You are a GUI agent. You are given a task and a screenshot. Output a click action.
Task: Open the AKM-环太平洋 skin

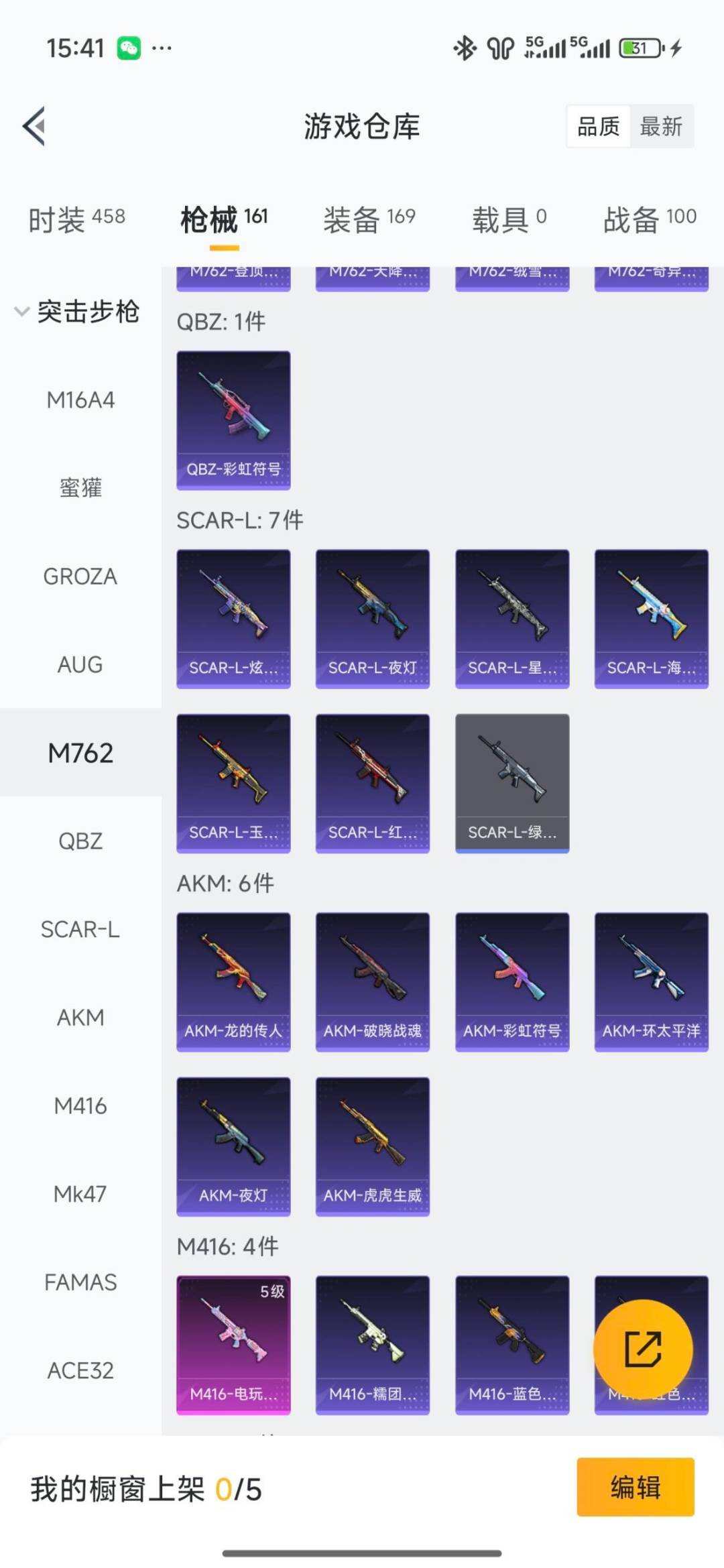651,981
